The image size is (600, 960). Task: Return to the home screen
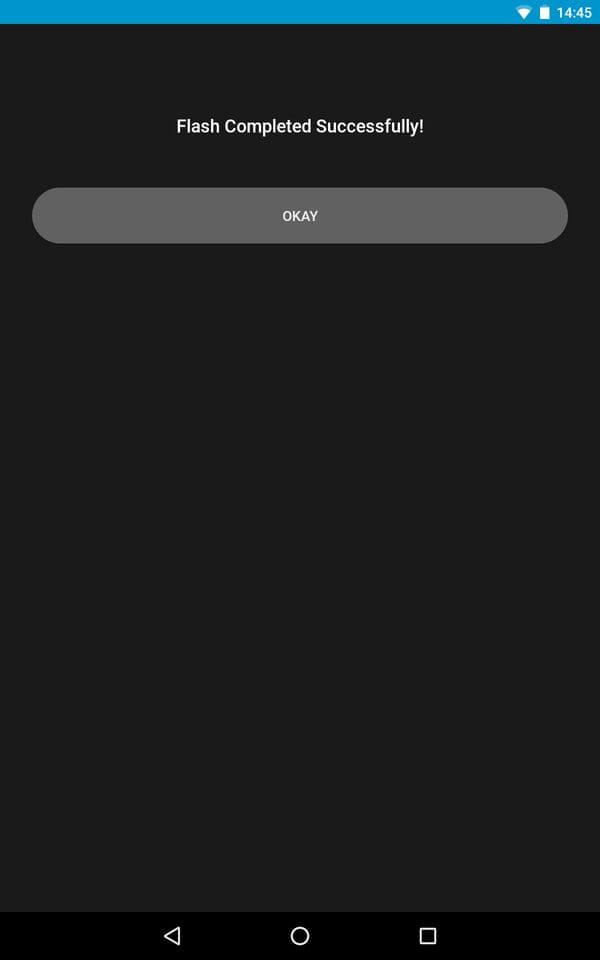coord(300,936)
